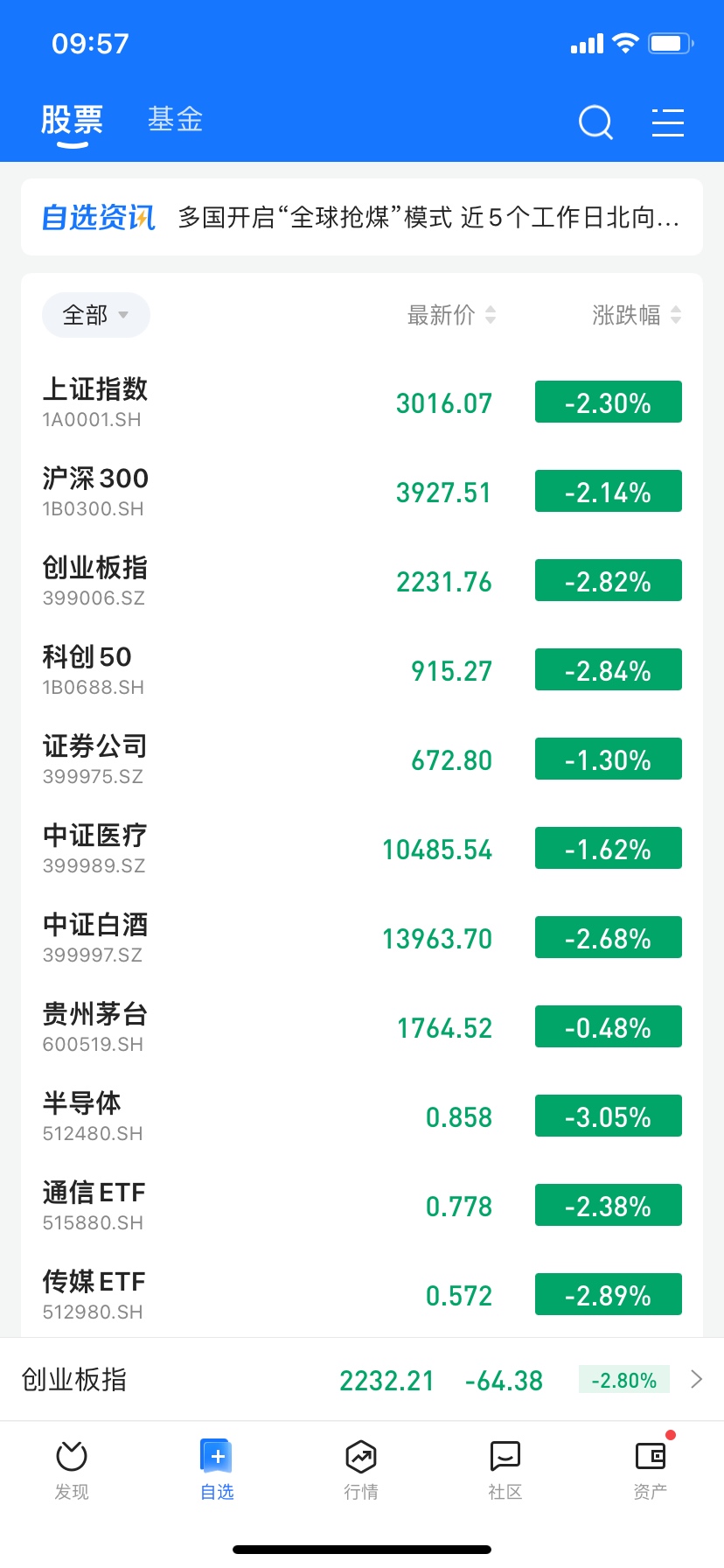This screenshot has height=1568, width=724.
Task: Open the list edit menu icon
Action: (668, 122)
